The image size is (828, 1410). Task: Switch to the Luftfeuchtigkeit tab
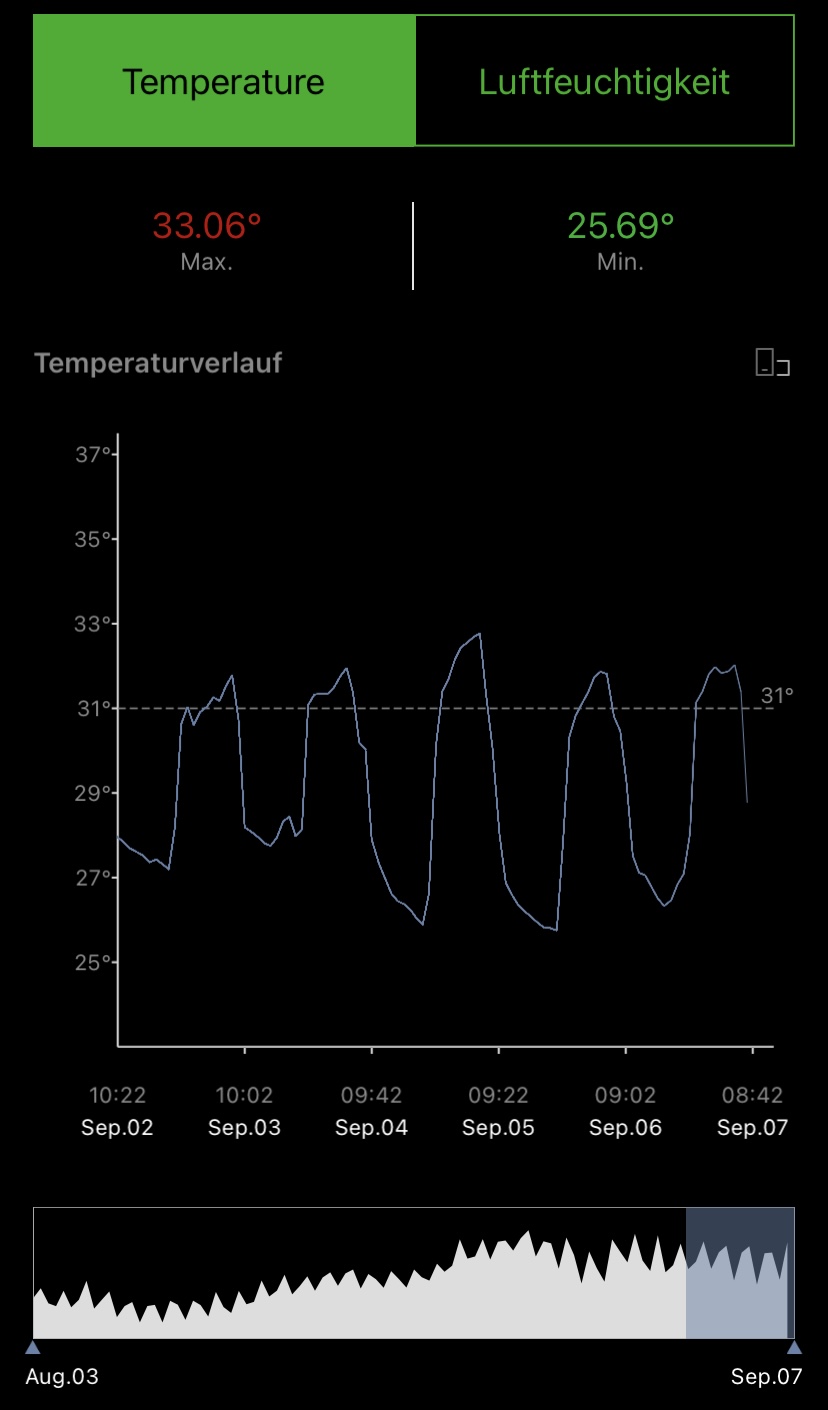point(604,81)
